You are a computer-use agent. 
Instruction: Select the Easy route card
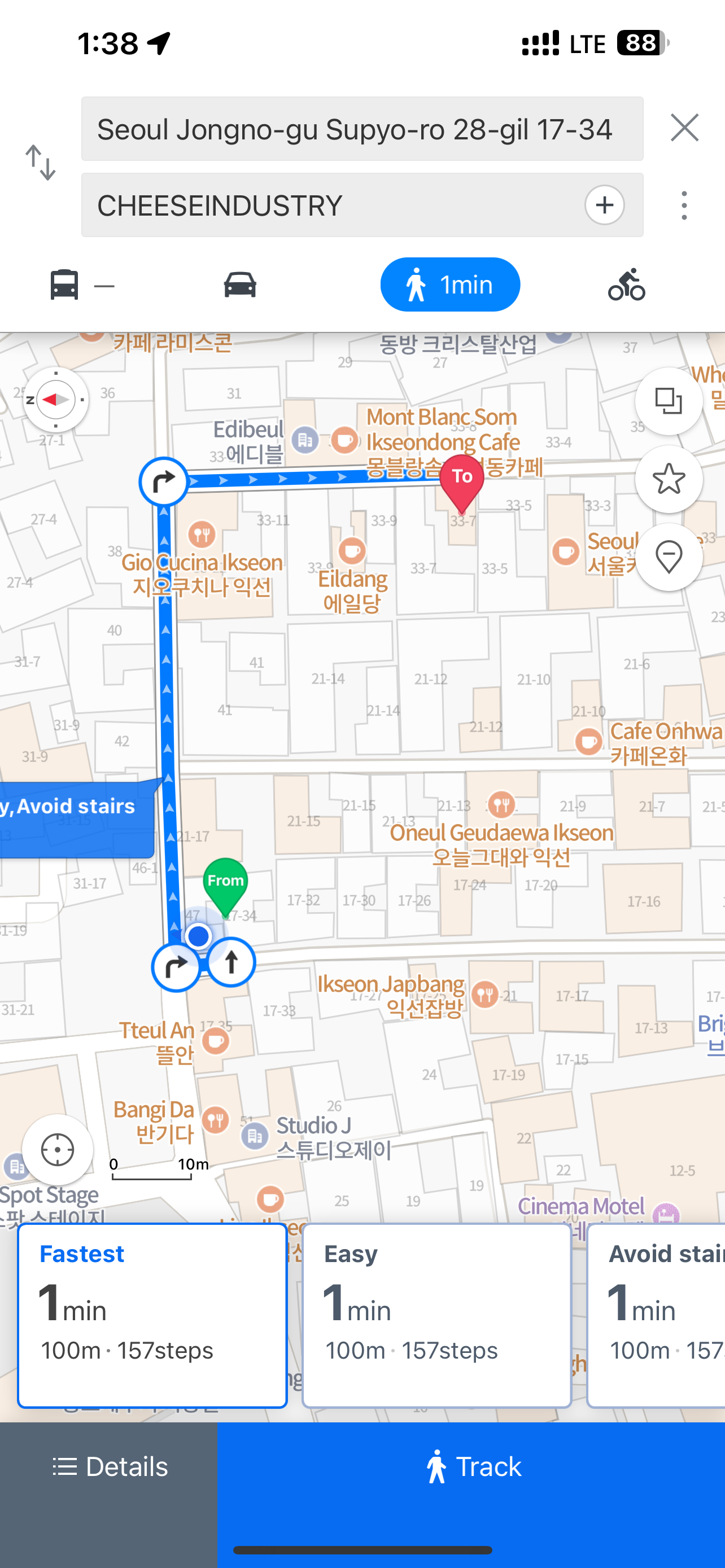tap(436, 1315)
